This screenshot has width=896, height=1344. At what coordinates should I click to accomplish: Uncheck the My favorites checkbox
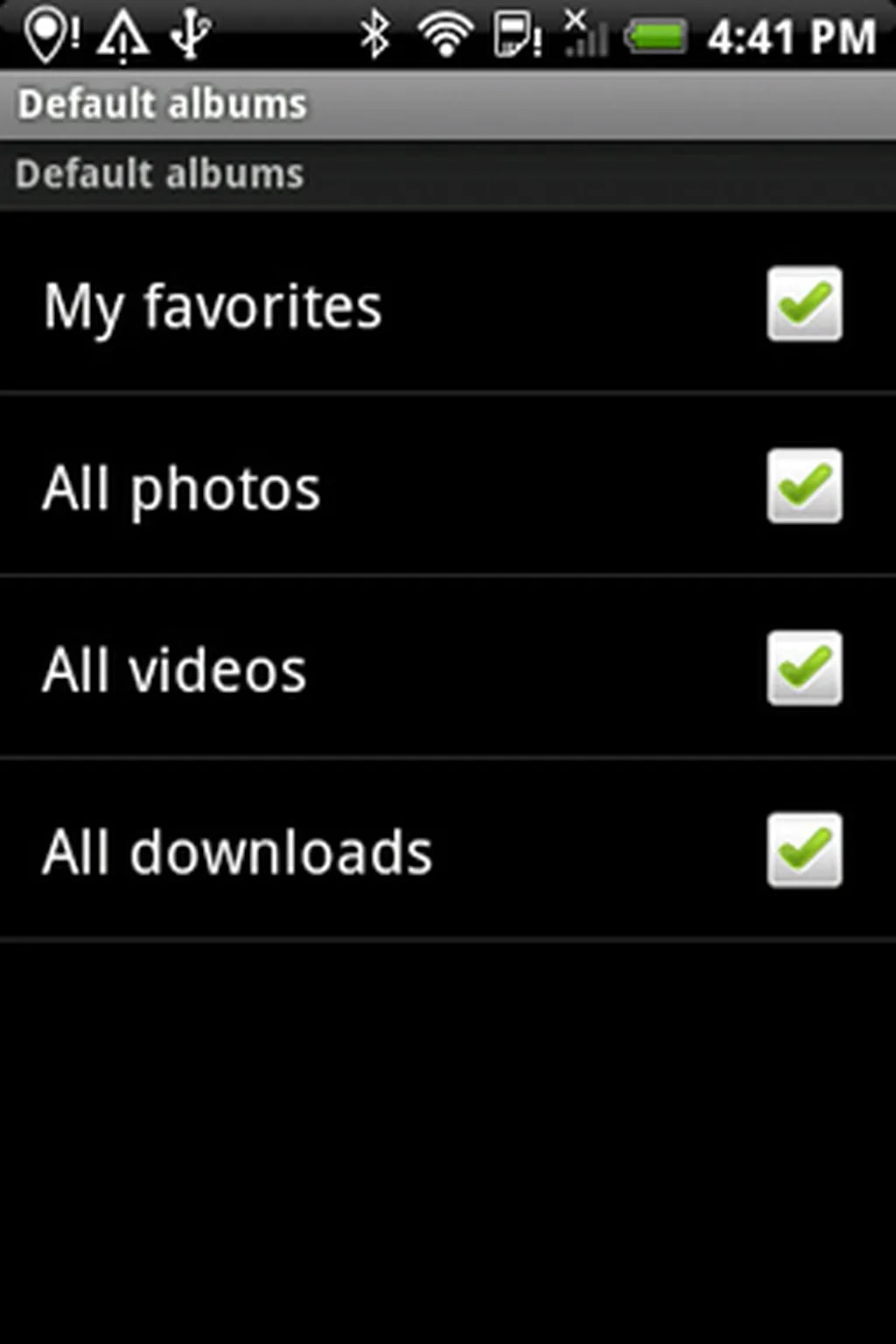pyautogui.click(x=804, y=304)
